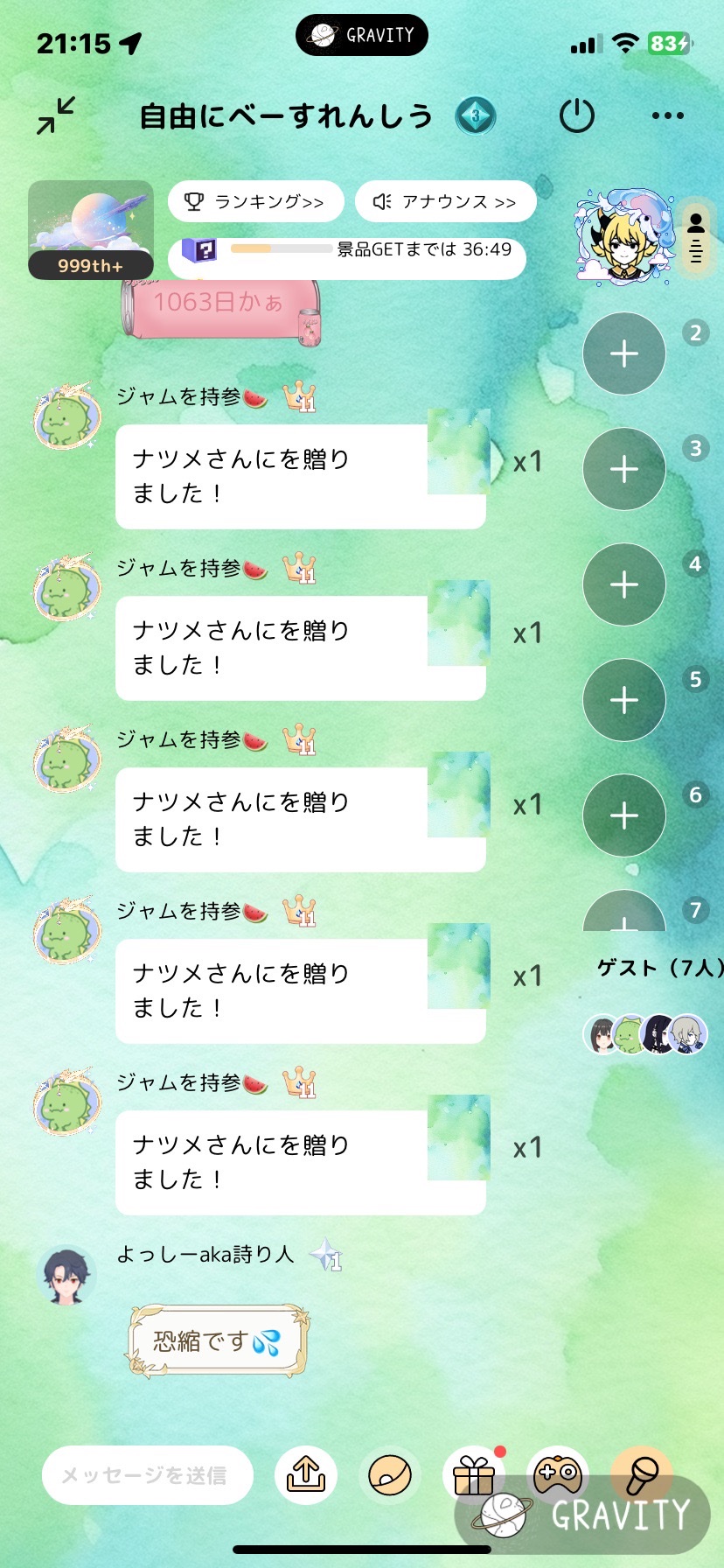Open the 999th+ room ranking card
The height and width of the screenshot is (1568, 724).
[x=91, y=229]
